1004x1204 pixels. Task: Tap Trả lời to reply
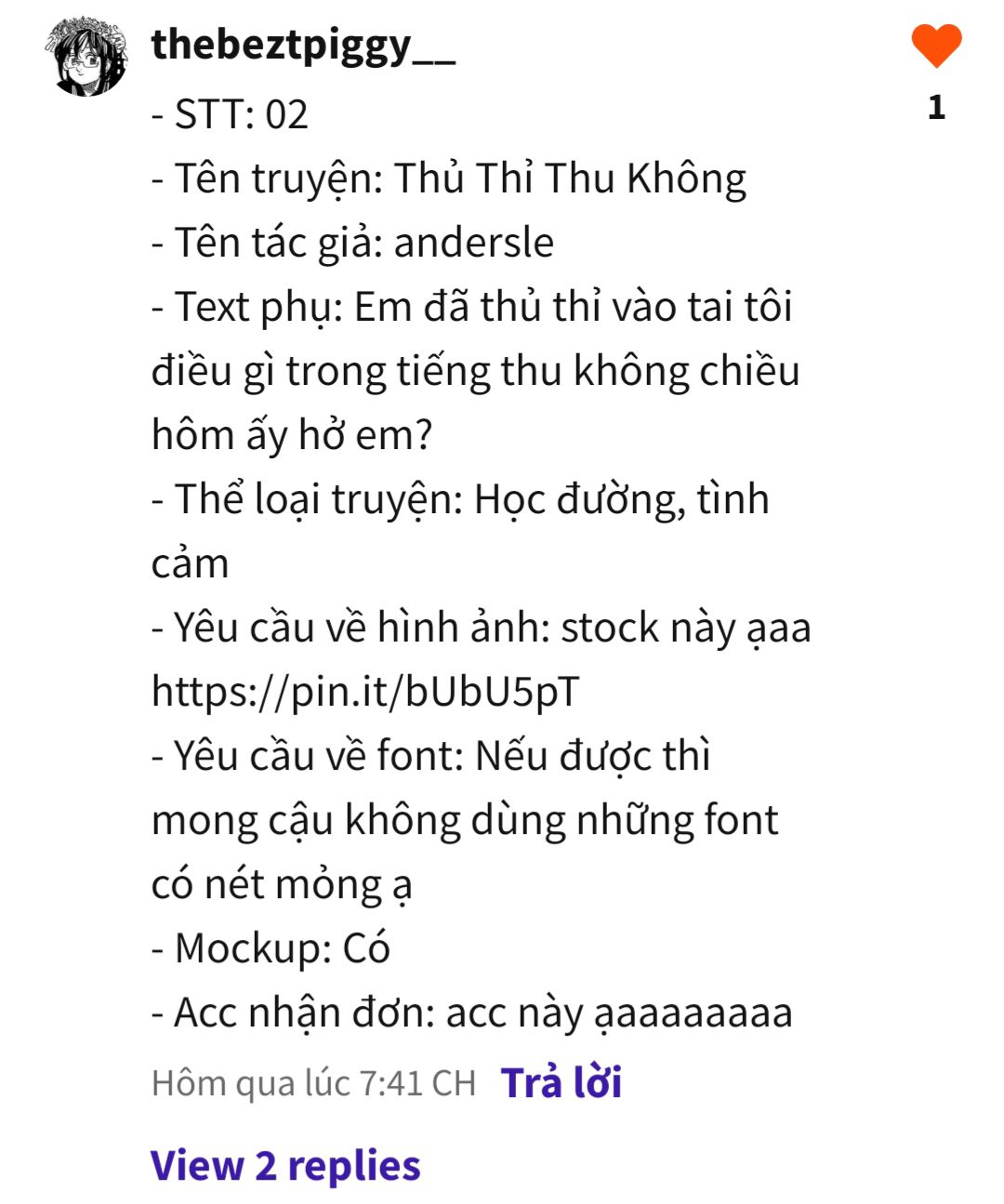(x=561, y=1083)
